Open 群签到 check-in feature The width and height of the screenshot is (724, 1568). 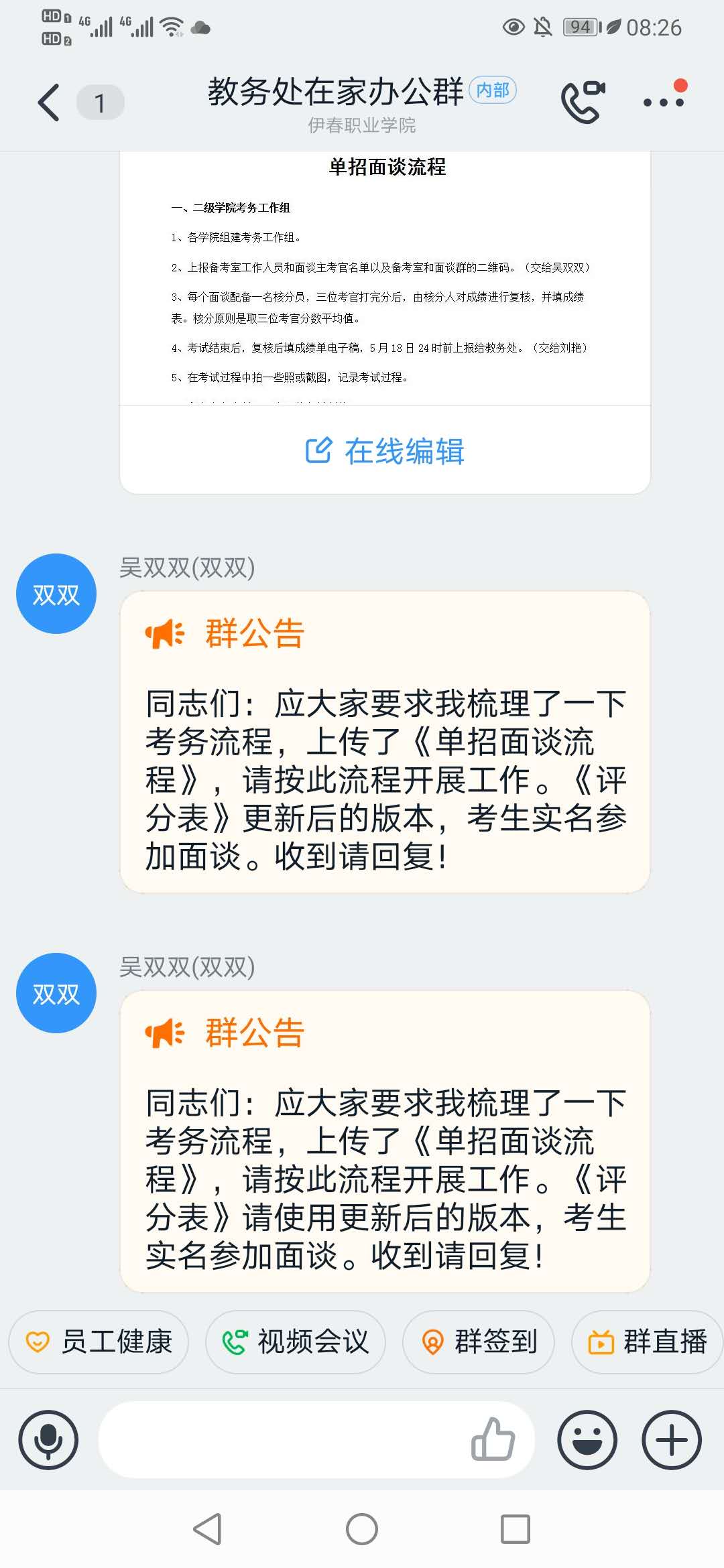point(478,1342)
